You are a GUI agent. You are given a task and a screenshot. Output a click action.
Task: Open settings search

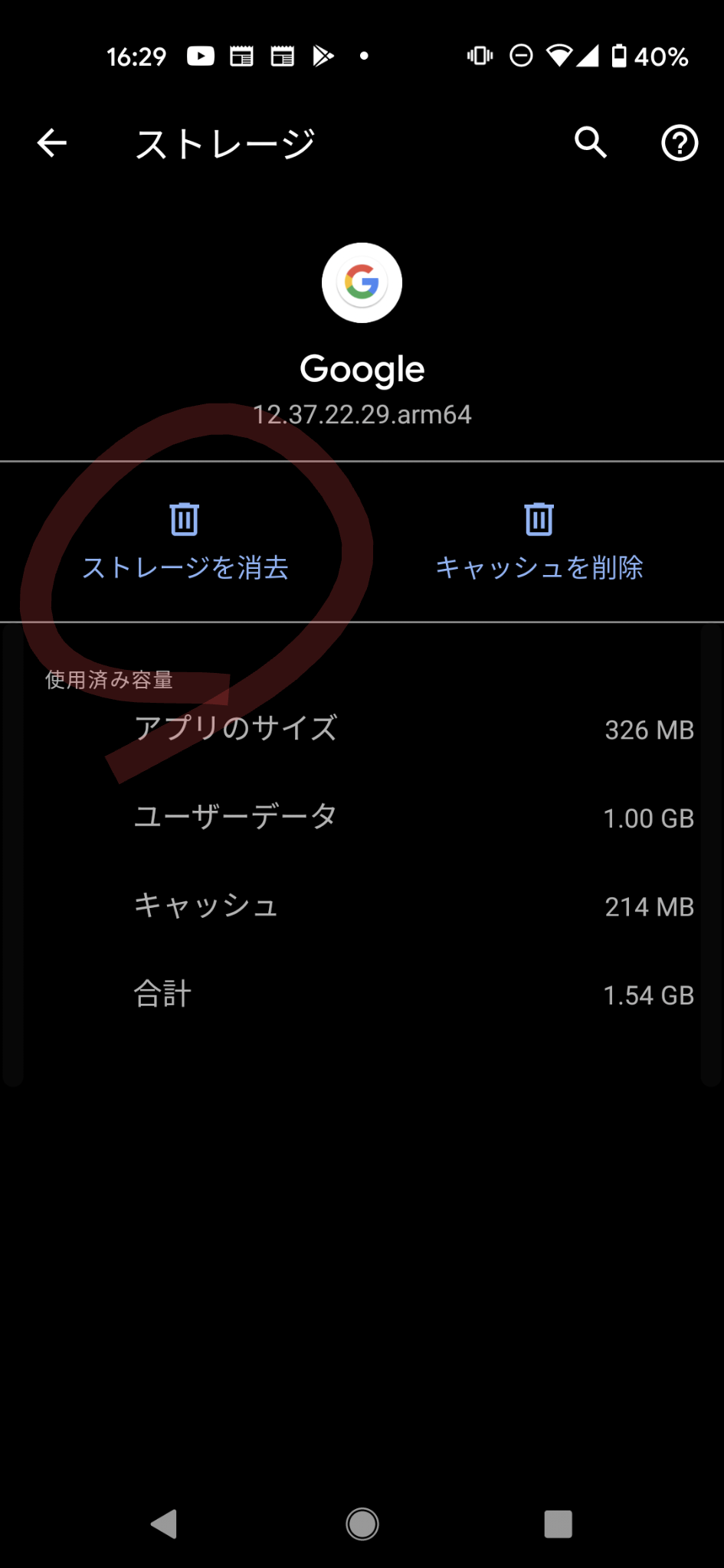tap(591, 142)
